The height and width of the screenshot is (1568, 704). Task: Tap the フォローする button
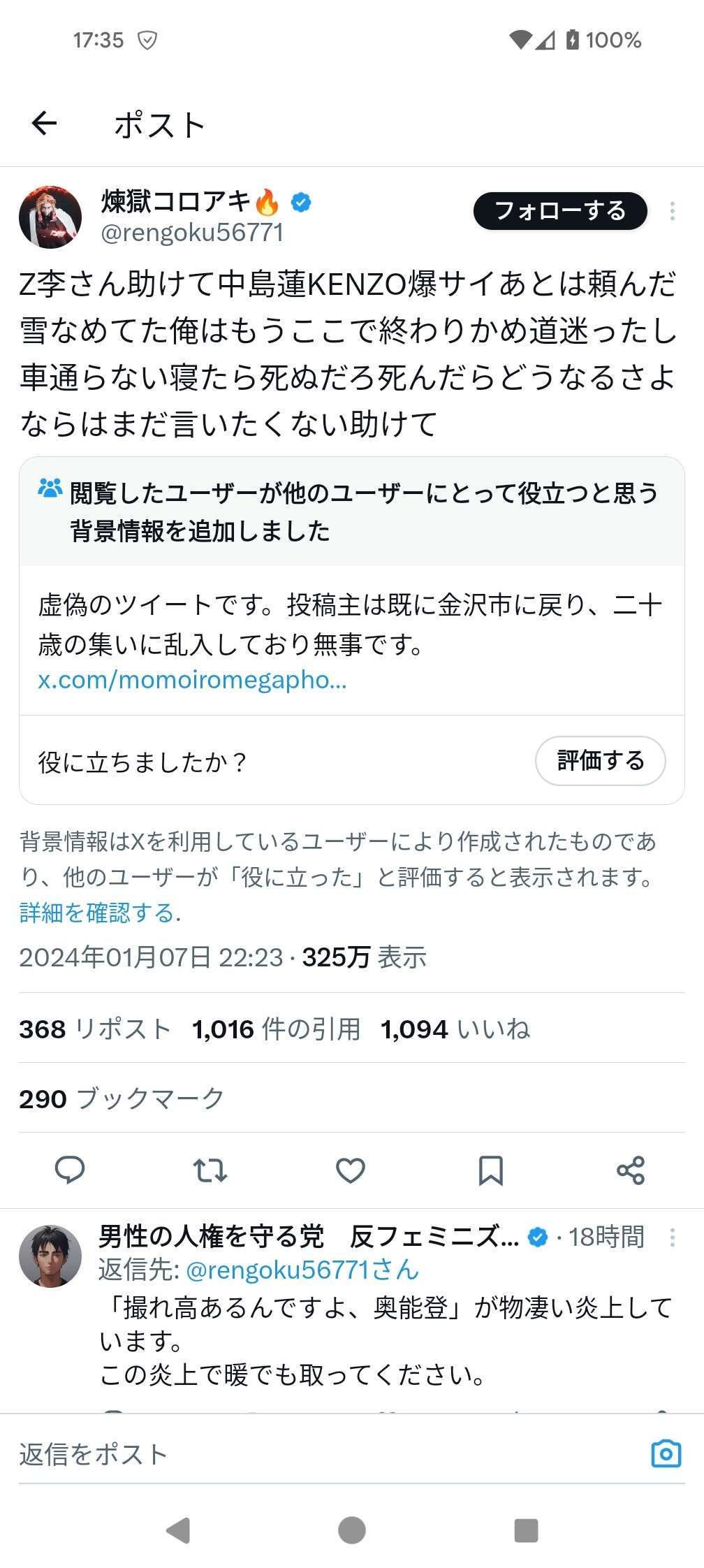pos(560,211)
